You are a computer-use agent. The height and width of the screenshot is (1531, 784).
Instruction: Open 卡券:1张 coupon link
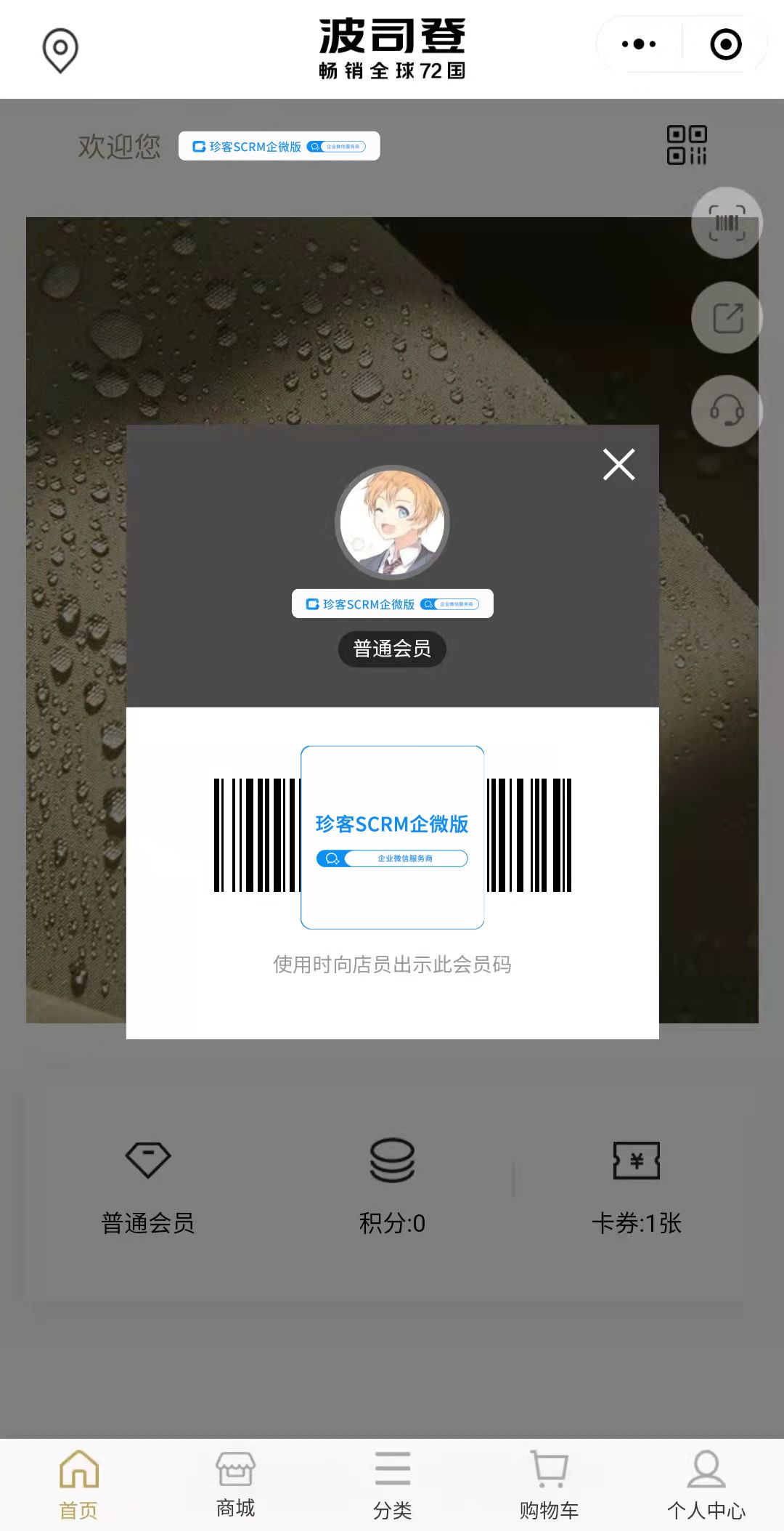[636, 1222]
